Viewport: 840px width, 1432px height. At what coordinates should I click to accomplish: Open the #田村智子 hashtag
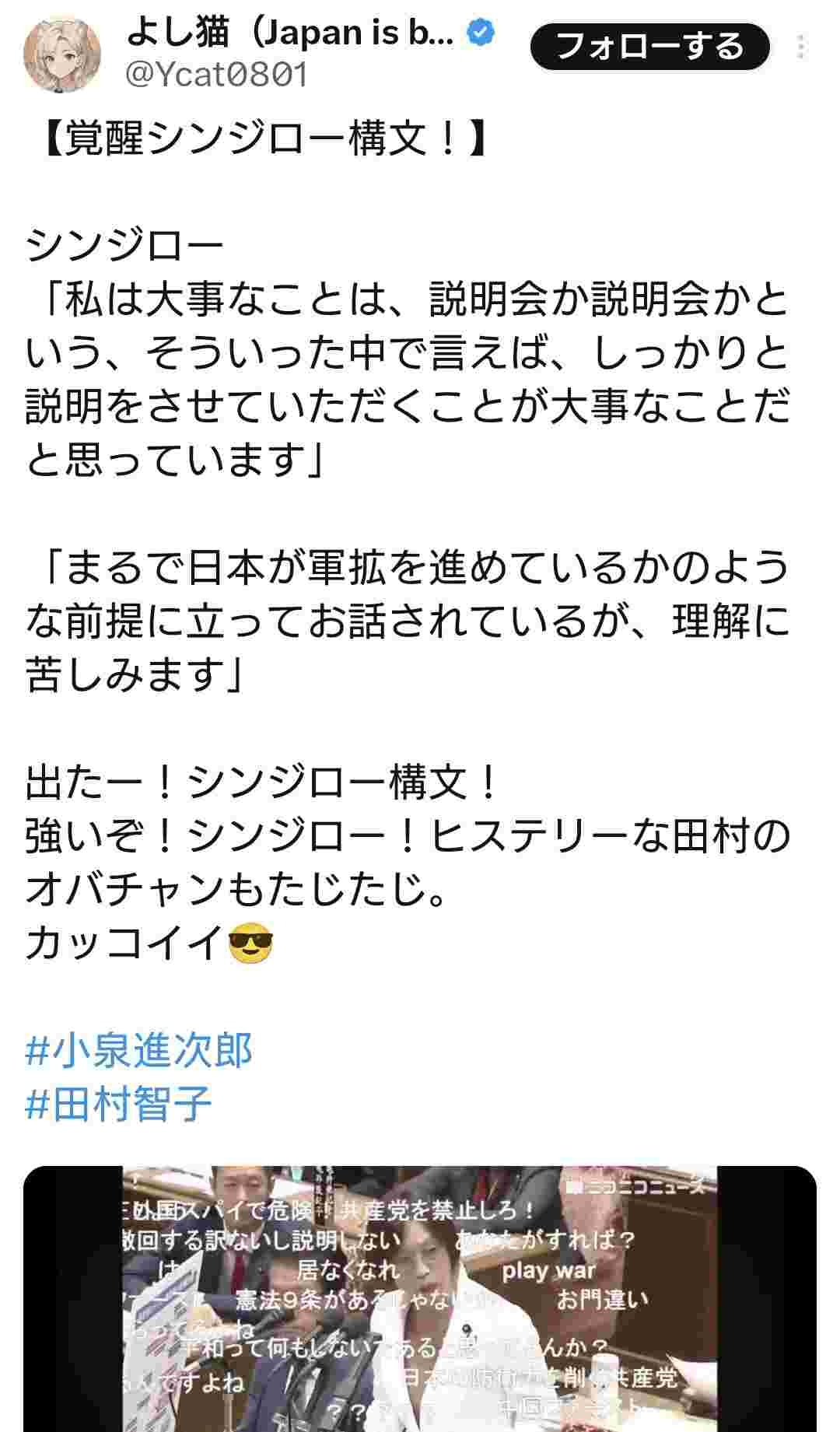119,1103
